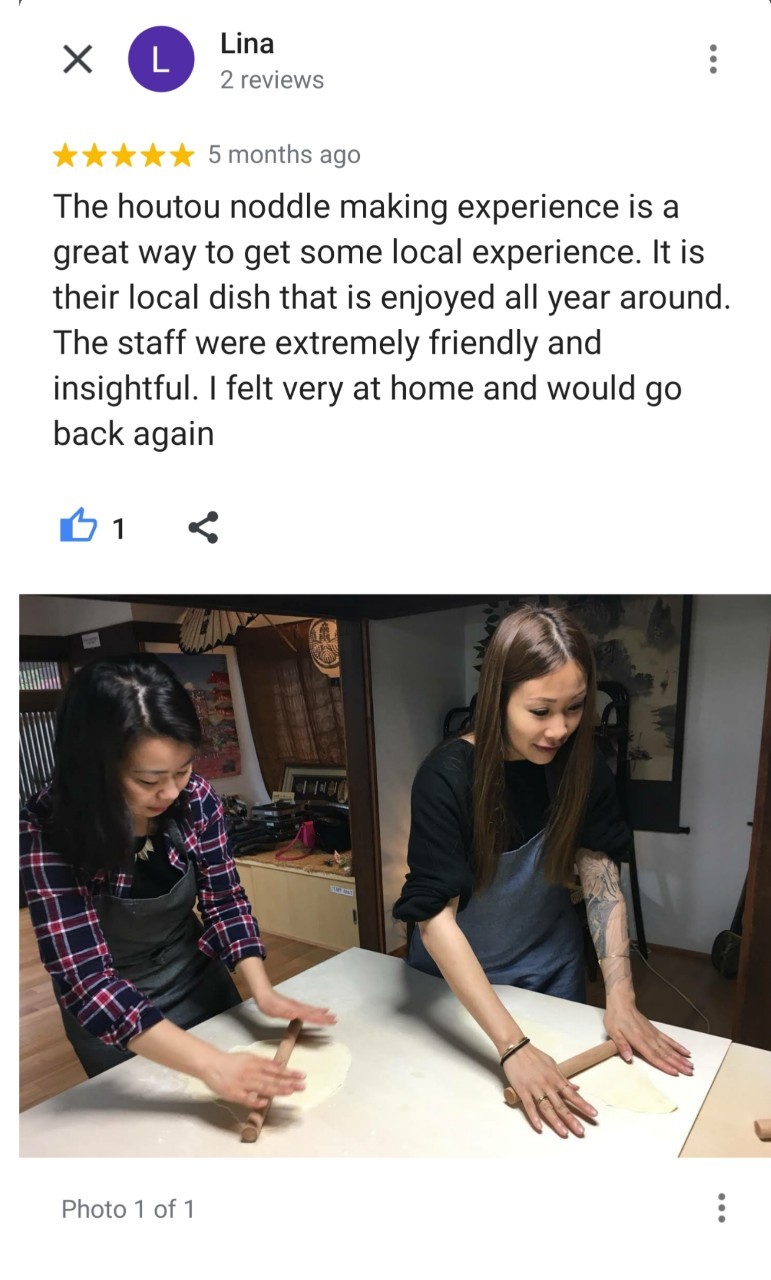Open the photo's more options menu
This screenshot has width=771, height=1280.
(721, 1208)
